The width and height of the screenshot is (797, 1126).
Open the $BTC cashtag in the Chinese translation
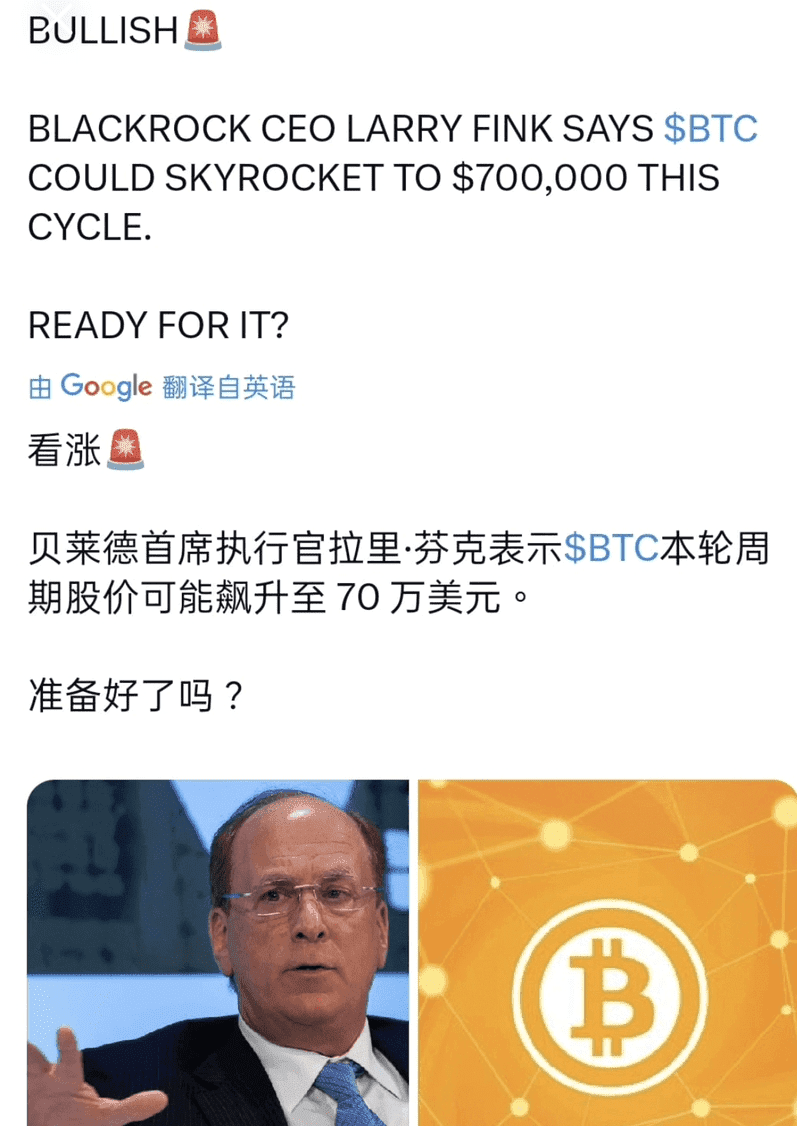(611, 548)
